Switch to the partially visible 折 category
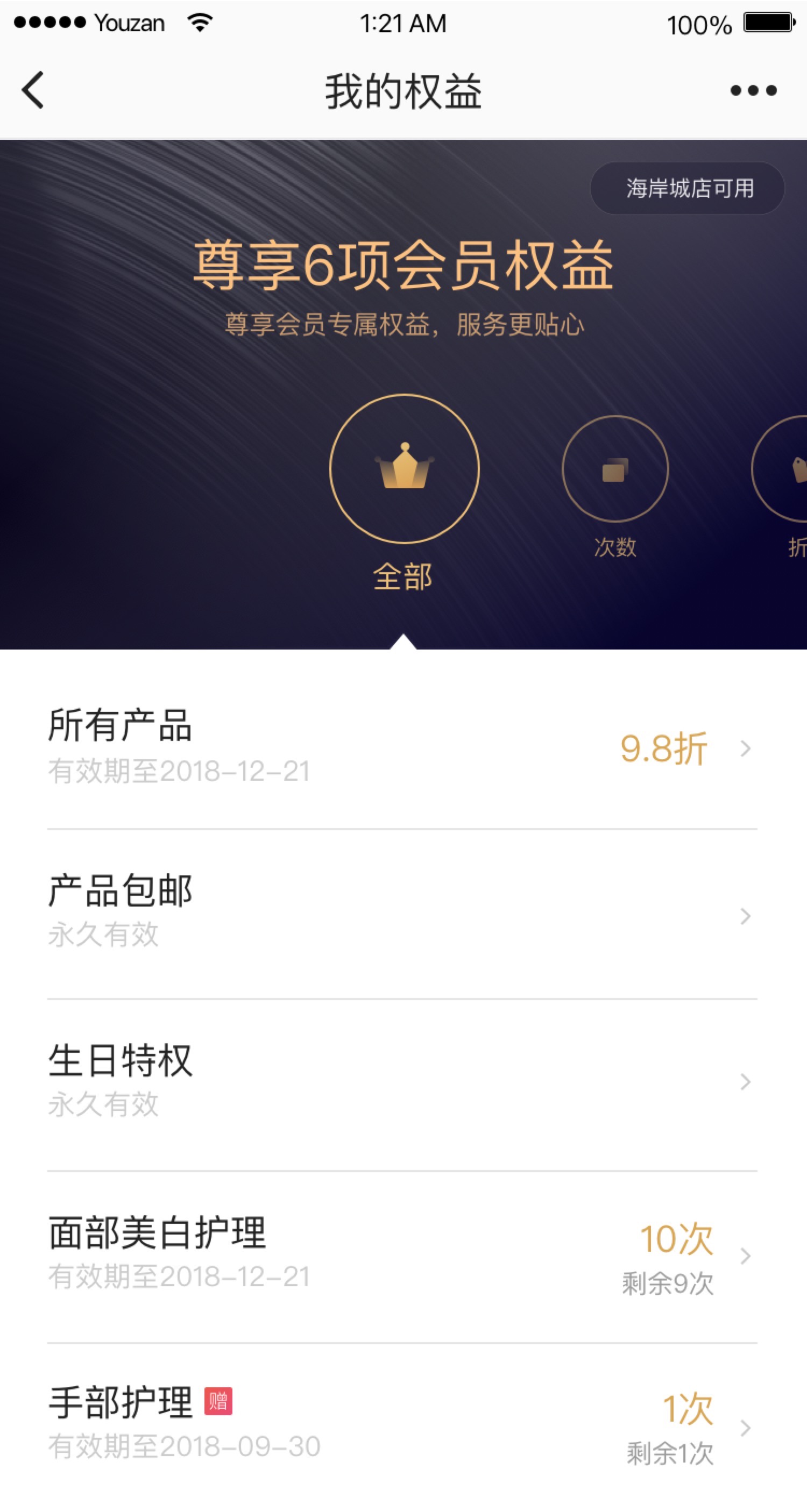Screen dimensions: 807x1512 (780, 487)
